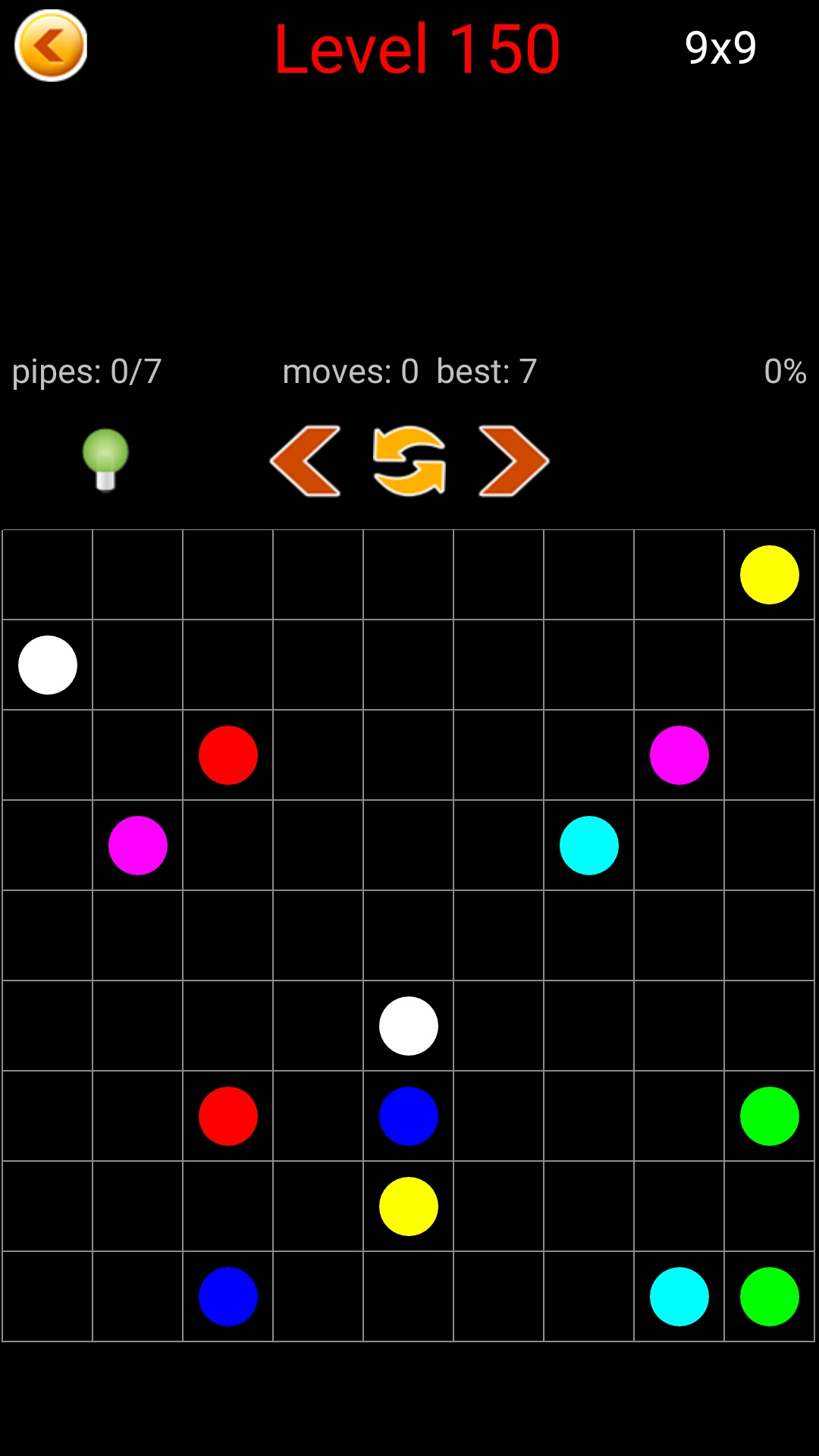Get a hint with the light bulb
This screenshot has height=1456, width=819.
(105, 460)
